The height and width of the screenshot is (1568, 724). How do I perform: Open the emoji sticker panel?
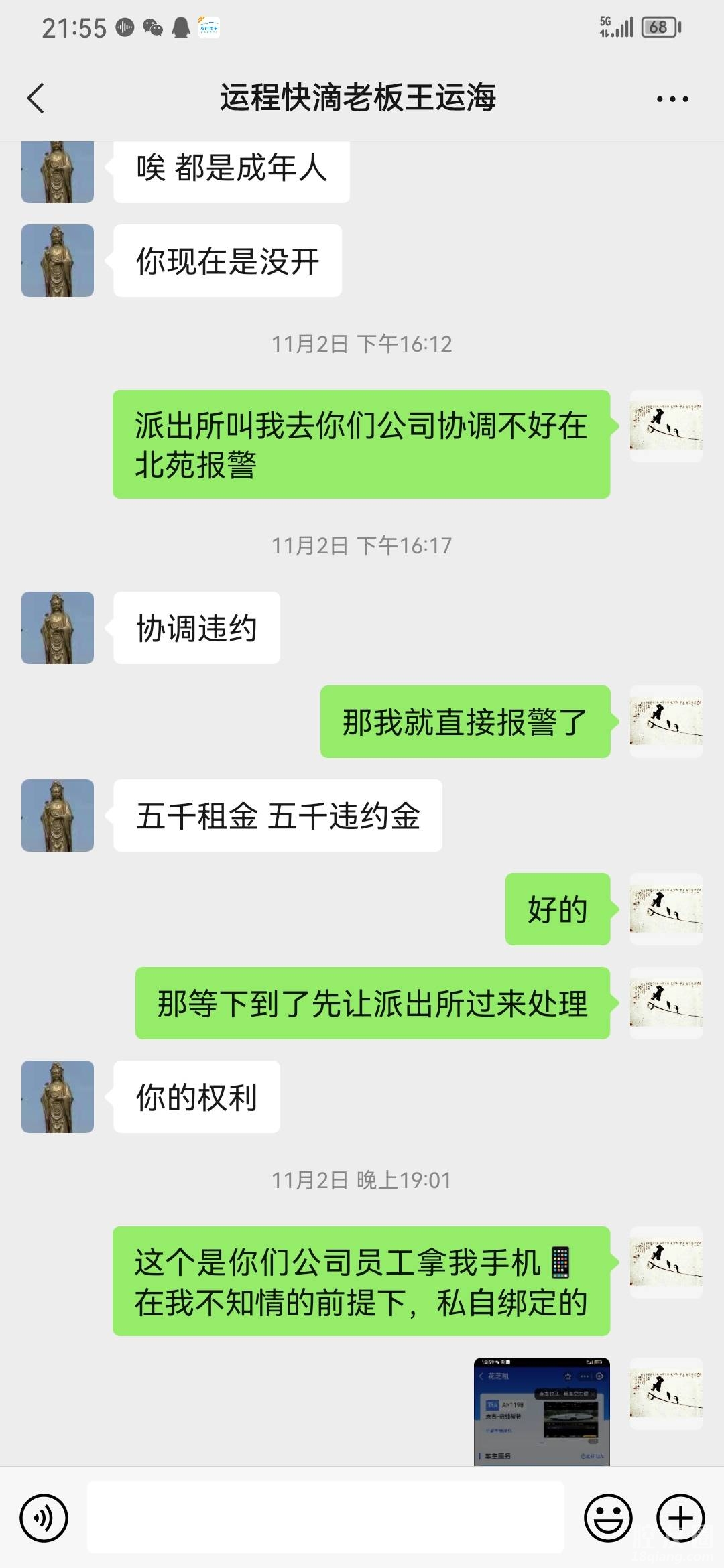pos(608,1518)
